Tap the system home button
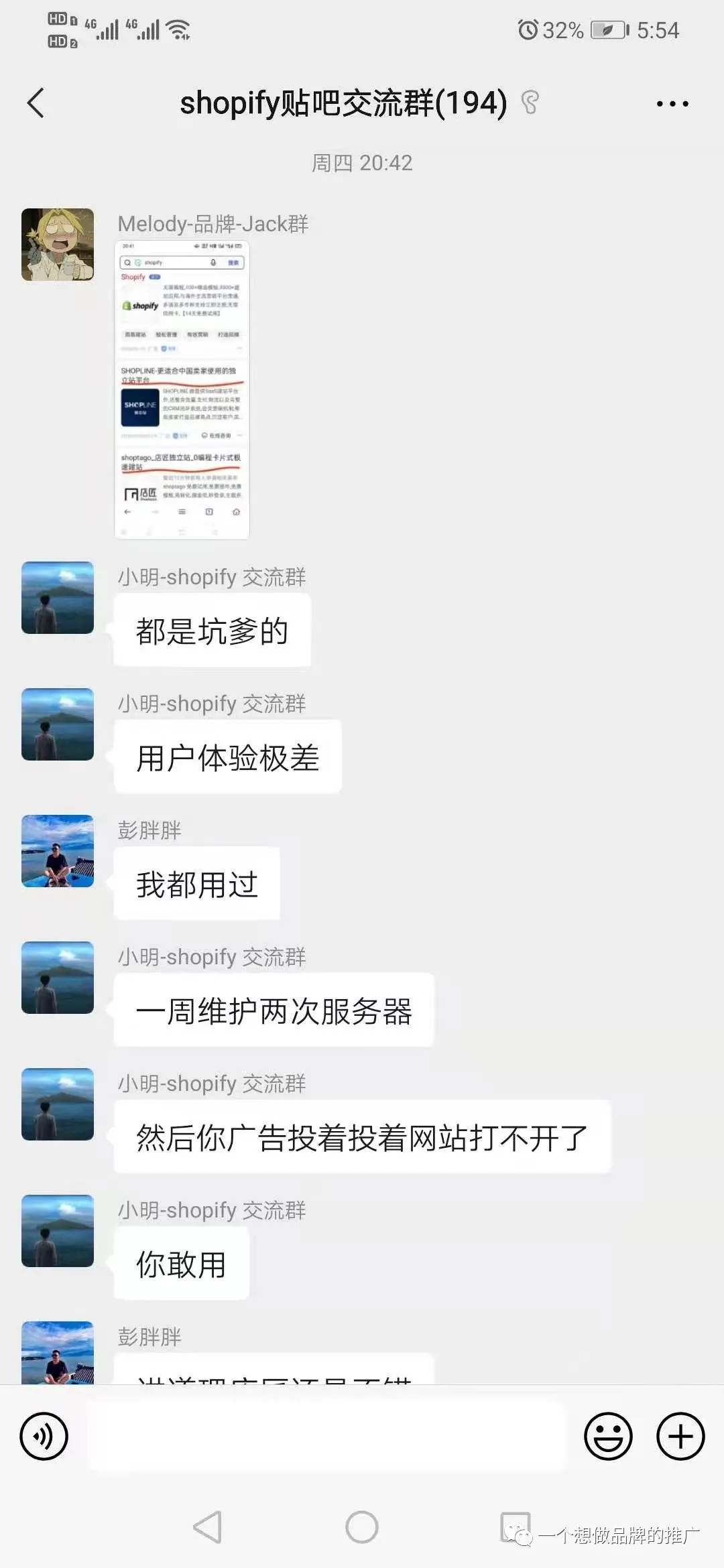The image size is (724, 1568). click(362, 1527)
